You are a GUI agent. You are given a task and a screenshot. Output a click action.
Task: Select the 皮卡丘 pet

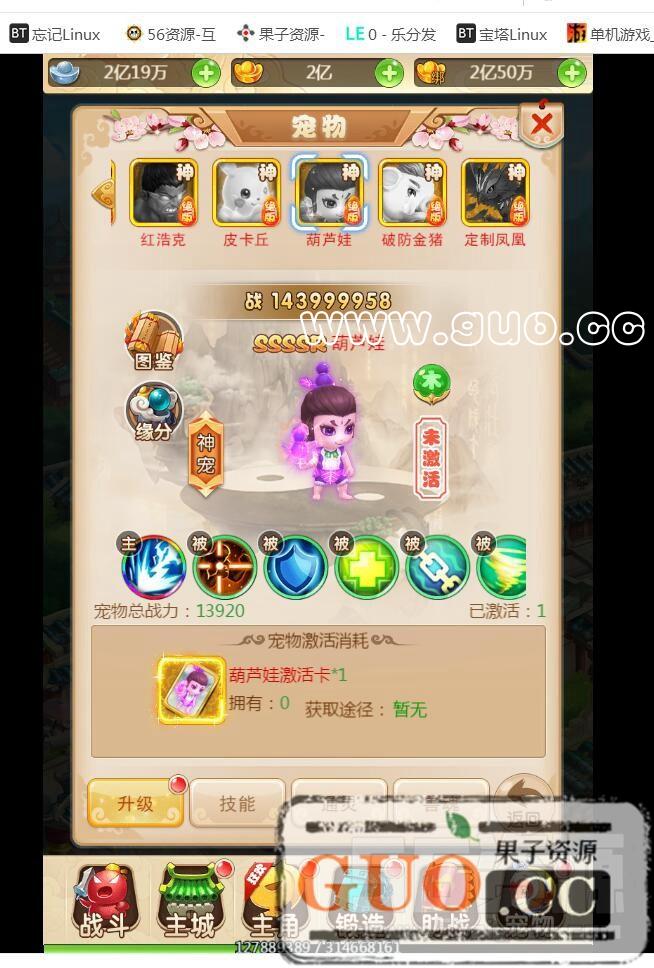tap(246, 193)
